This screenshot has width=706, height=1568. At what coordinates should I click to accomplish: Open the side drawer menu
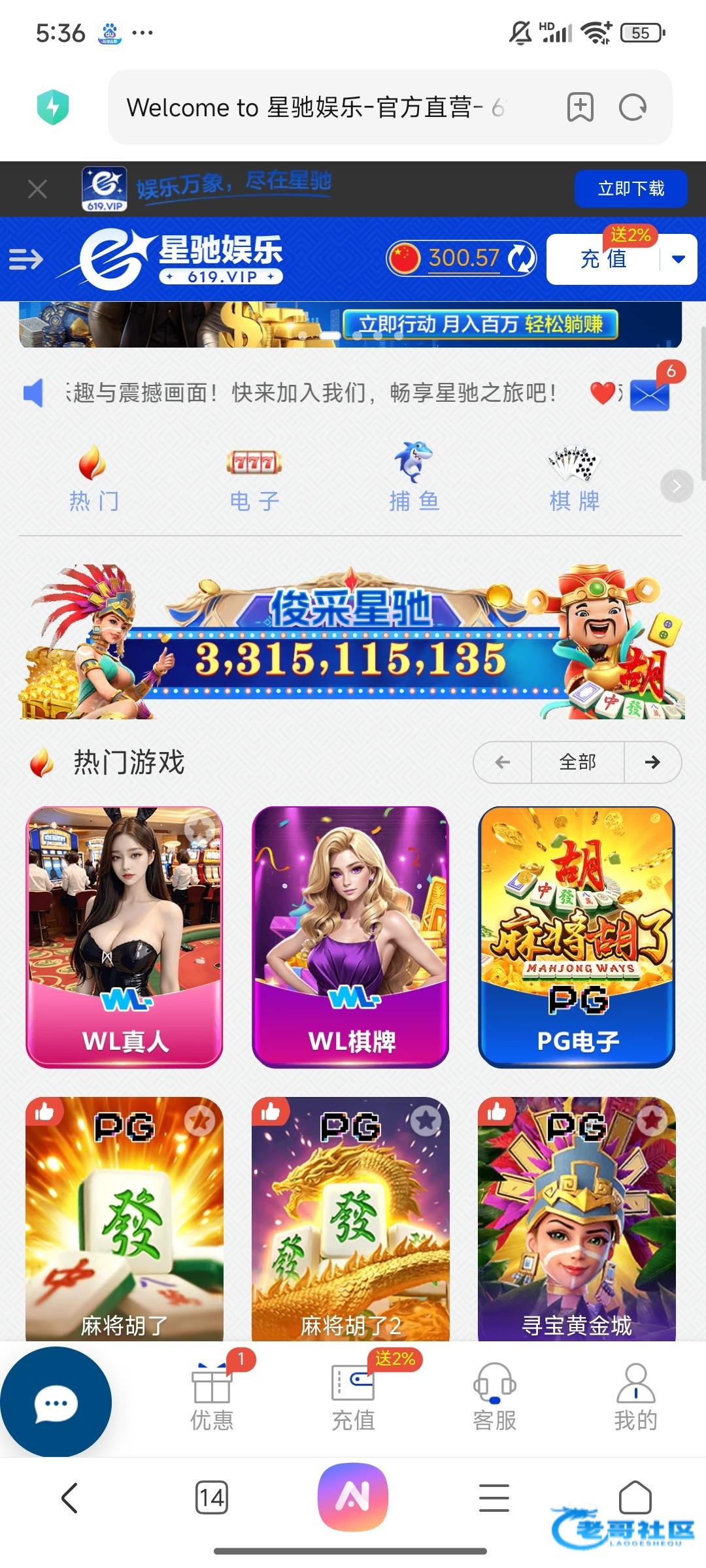click(25, 259)
